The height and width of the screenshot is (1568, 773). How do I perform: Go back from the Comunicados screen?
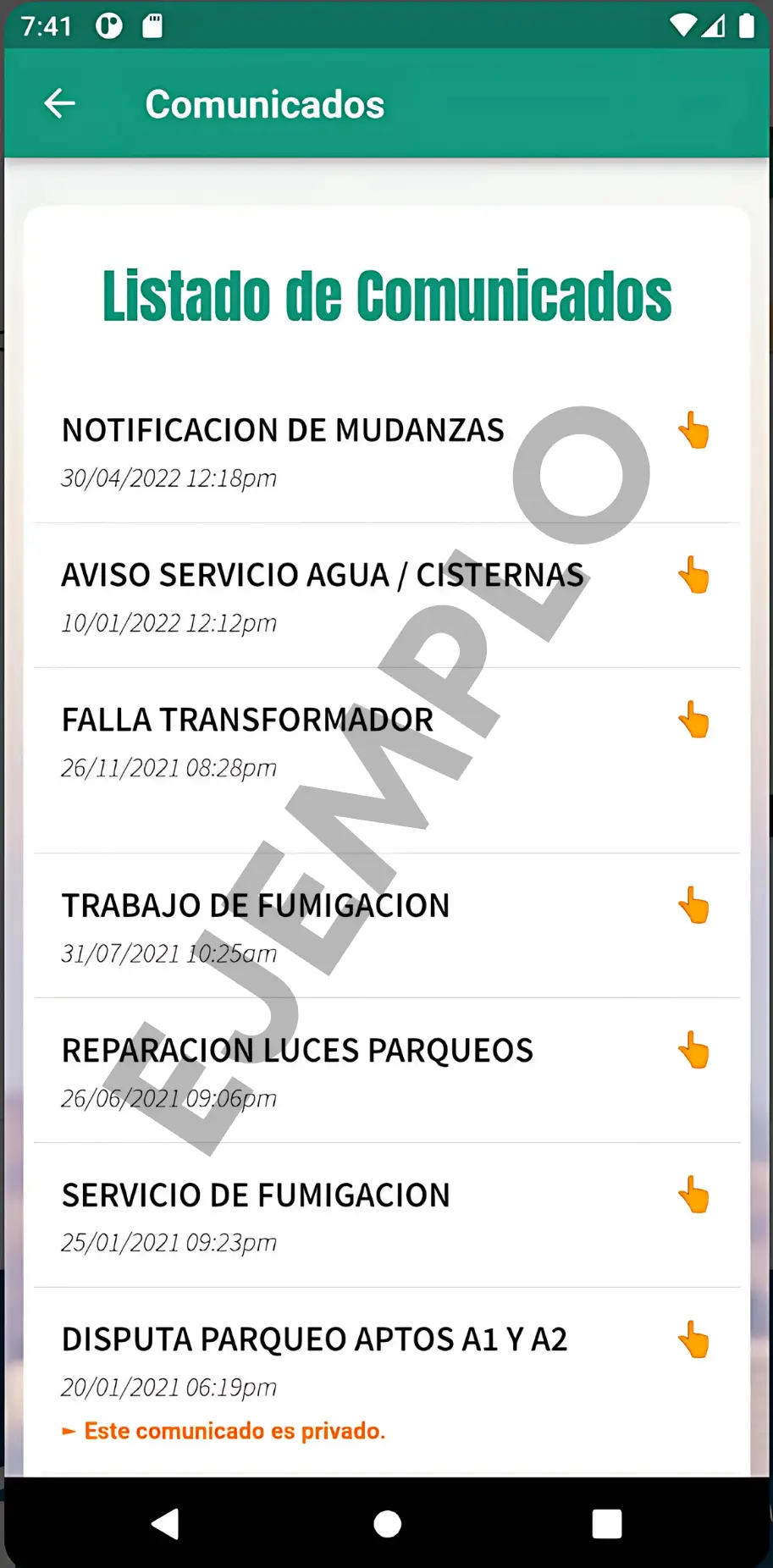tap(59, 104)
